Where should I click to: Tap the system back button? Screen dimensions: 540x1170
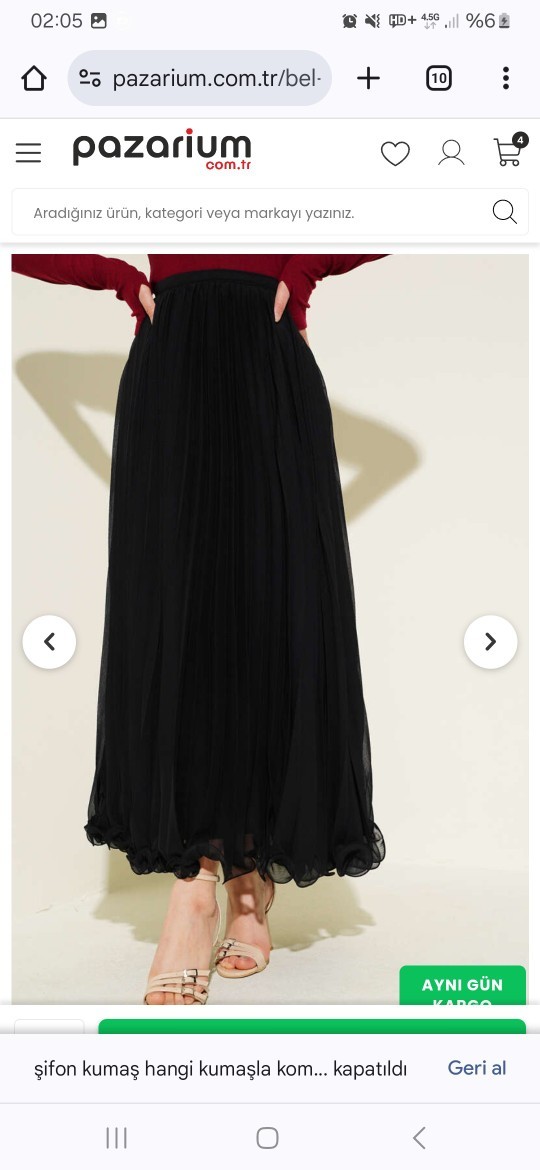419,1138
